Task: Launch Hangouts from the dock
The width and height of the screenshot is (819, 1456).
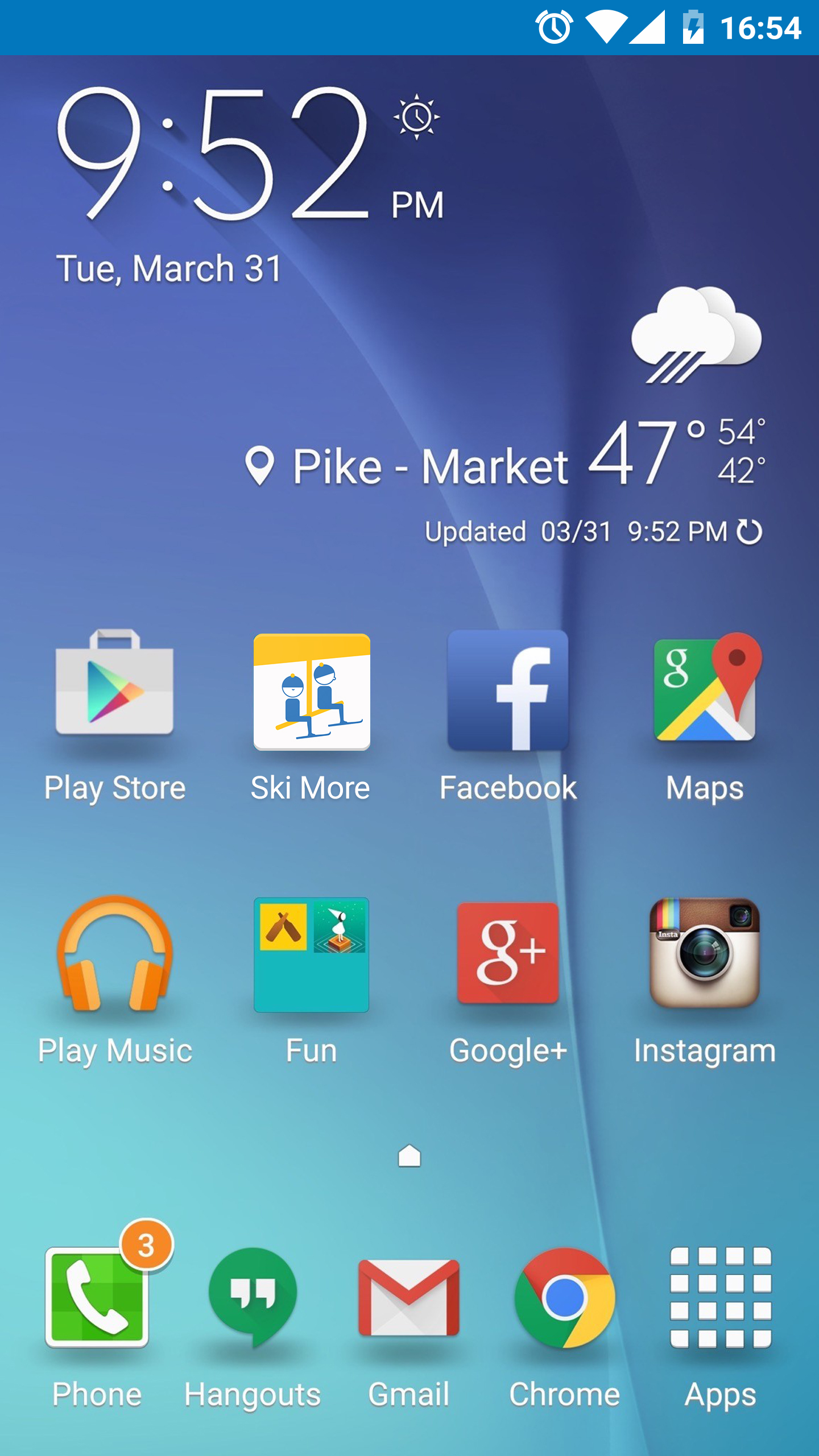Action: coord(253,1298)
